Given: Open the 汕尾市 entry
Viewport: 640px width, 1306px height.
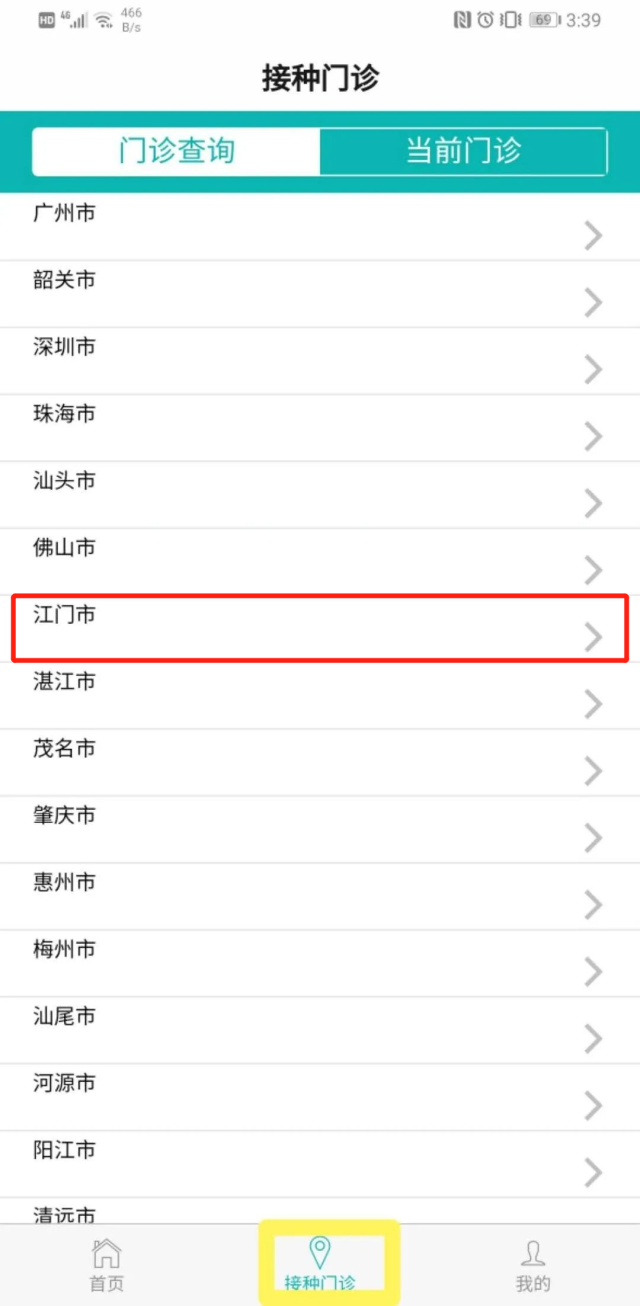Looking at the screenshot, I should click(x=320, y=1031).
